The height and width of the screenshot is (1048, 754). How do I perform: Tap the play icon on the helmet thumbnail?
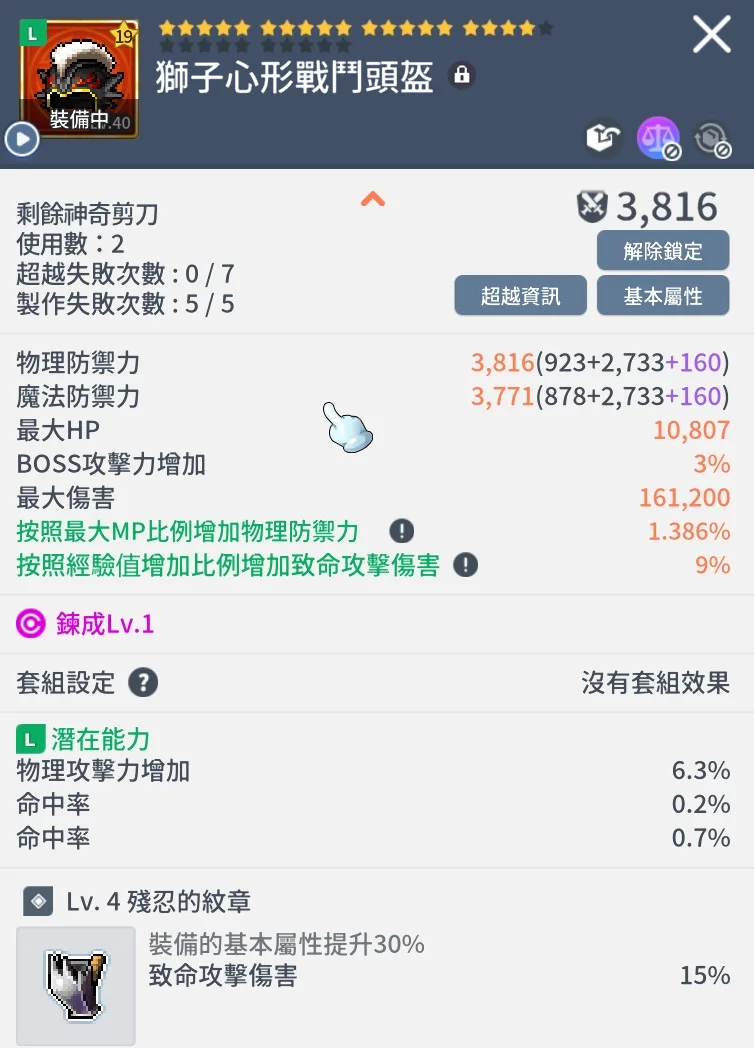[x=21, y=139]
